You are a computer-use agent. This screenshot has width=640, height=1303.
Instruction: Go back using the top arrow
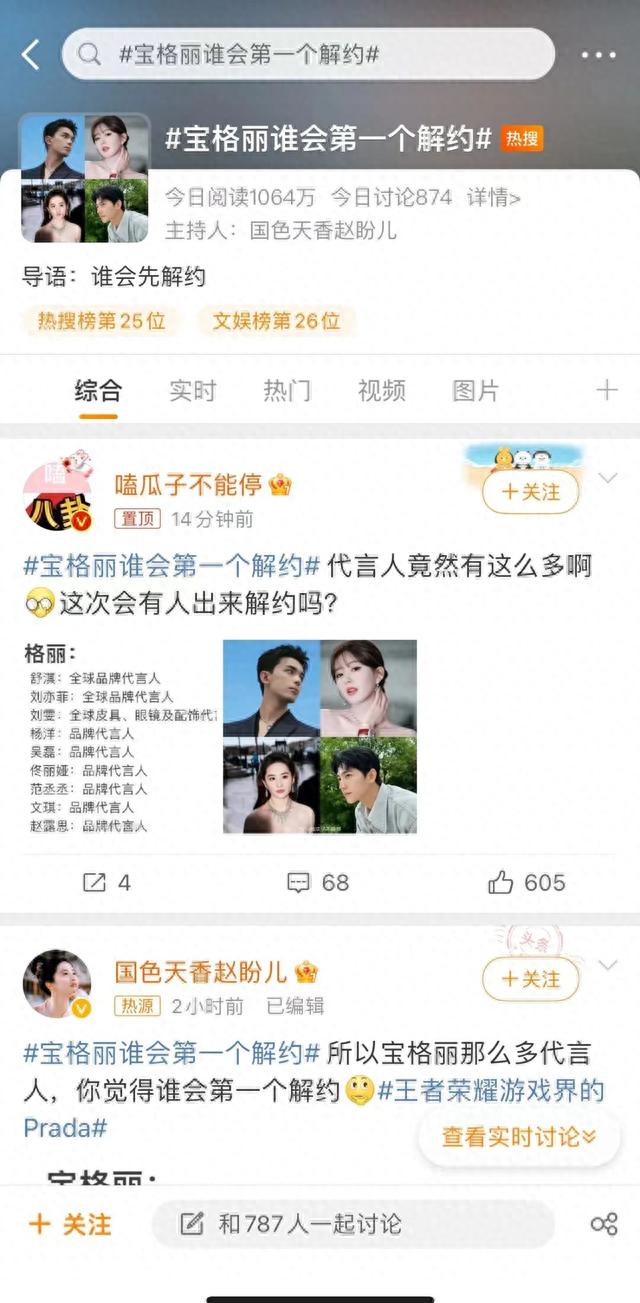31,55
